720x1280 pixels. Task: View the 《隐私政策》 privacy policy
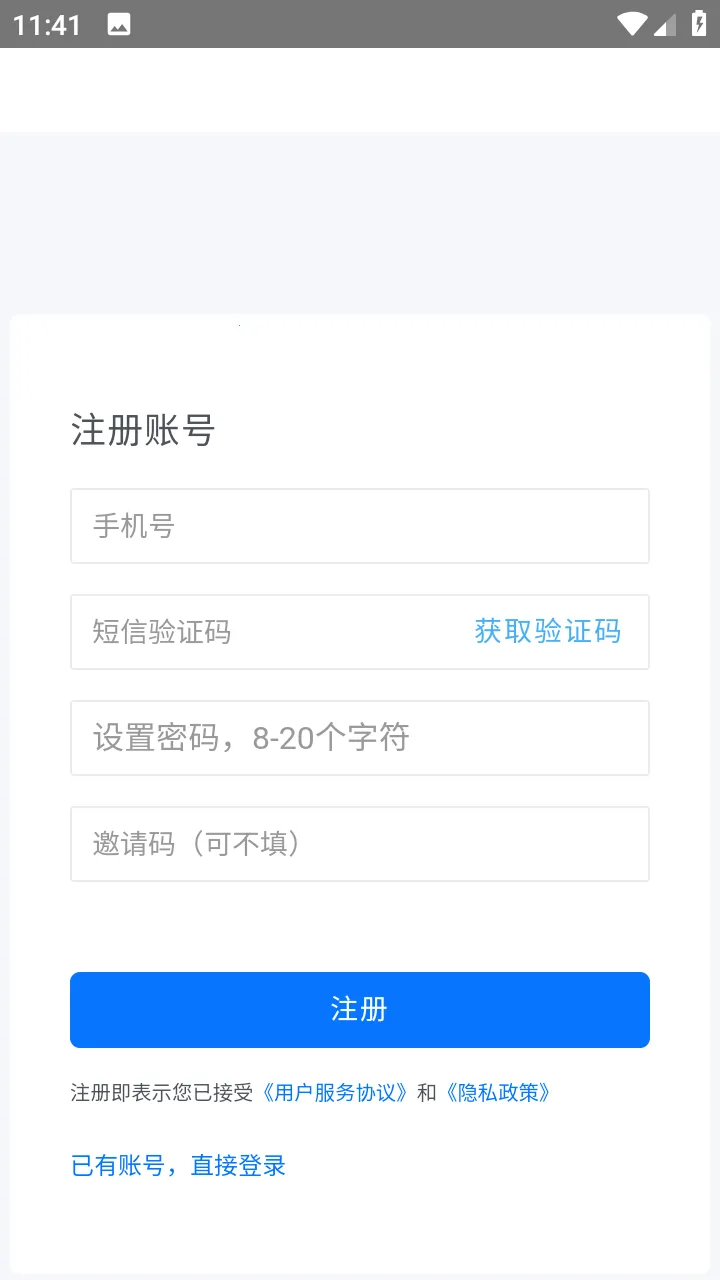497,1093
